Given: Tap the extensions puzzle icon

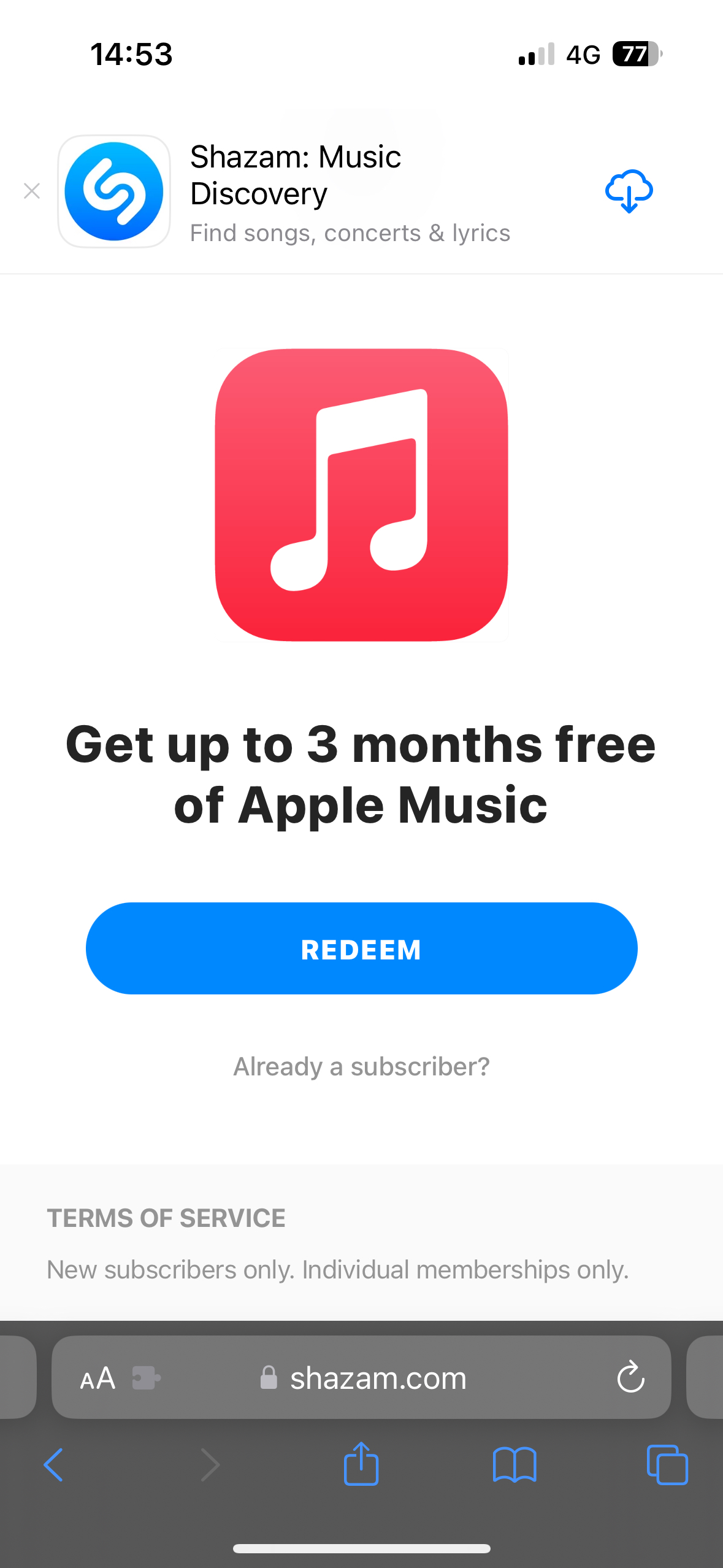Looking at the screenshot, I should [146, 1378].
